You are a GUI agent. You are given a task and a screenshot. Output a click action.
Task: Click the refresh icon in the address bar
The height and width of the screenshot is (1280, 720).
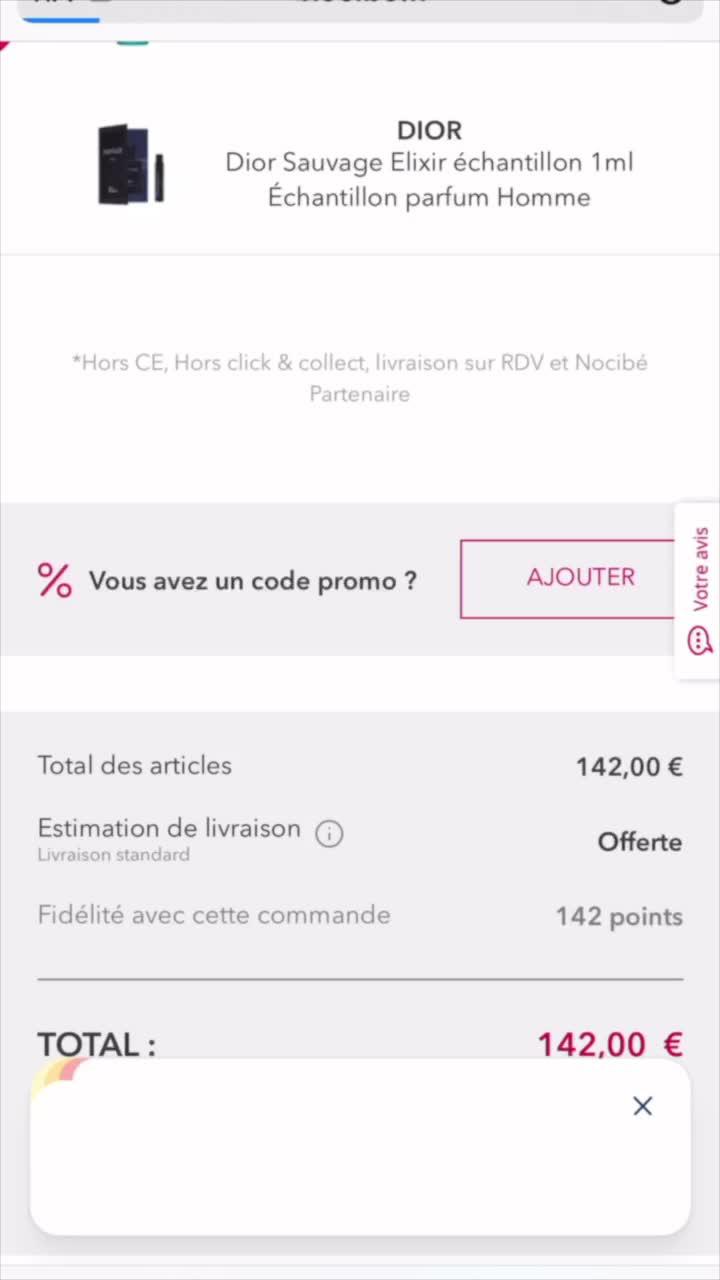point(672,2)
